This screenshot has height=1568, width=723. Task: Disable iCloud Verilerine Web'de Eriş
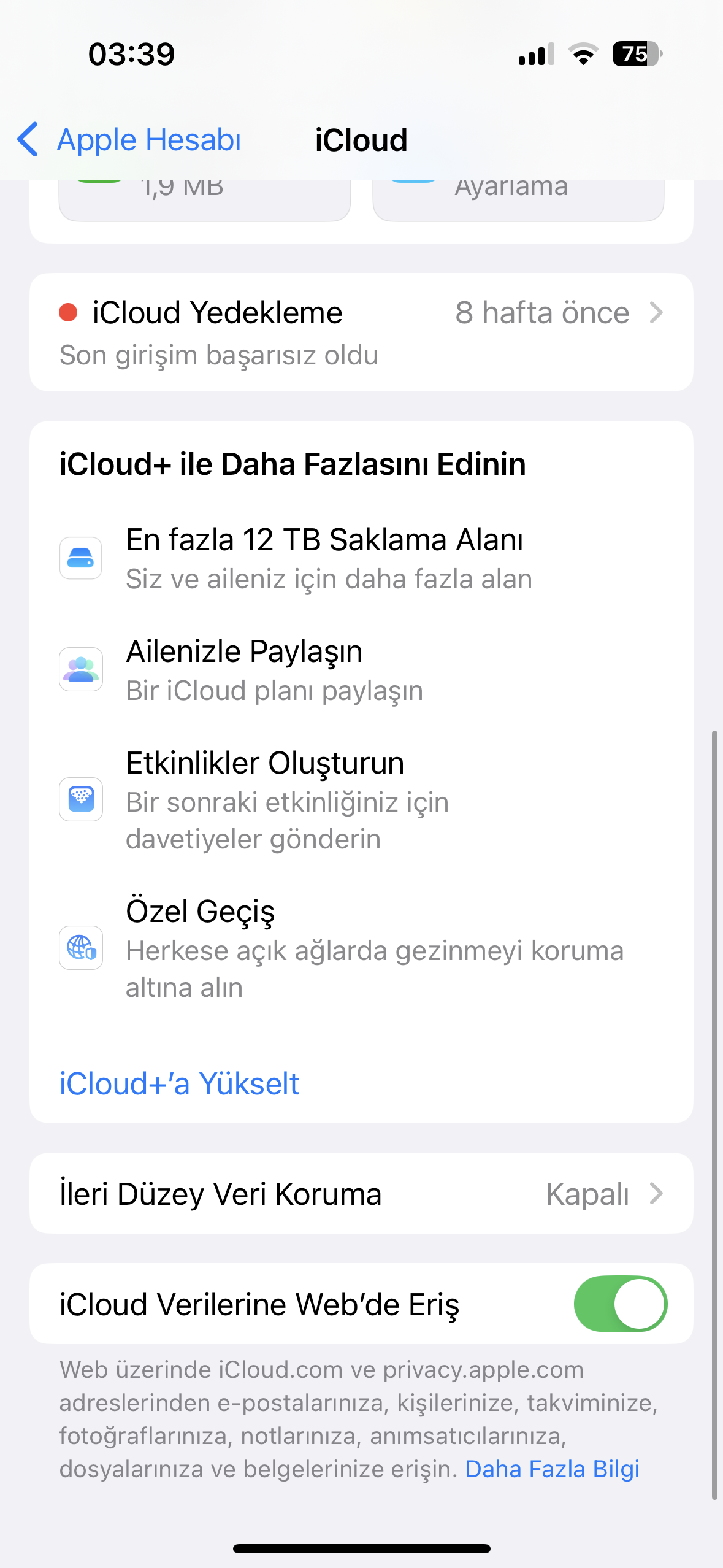click(619, 1304)
